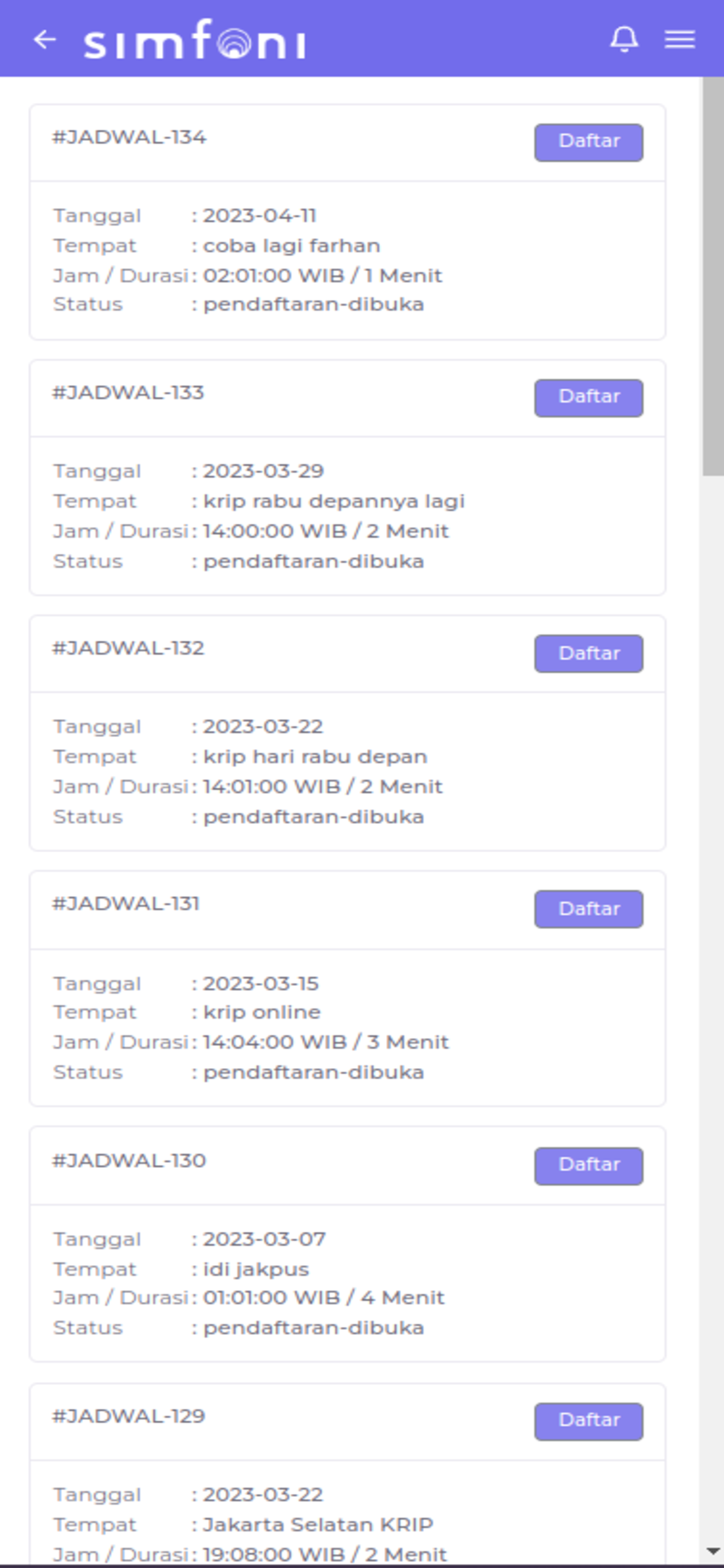Choose Daftar on #JADWAL-130 idi jakpus
The height and width of the screenshot is (1568, 724).
[x=589, y=1166]
